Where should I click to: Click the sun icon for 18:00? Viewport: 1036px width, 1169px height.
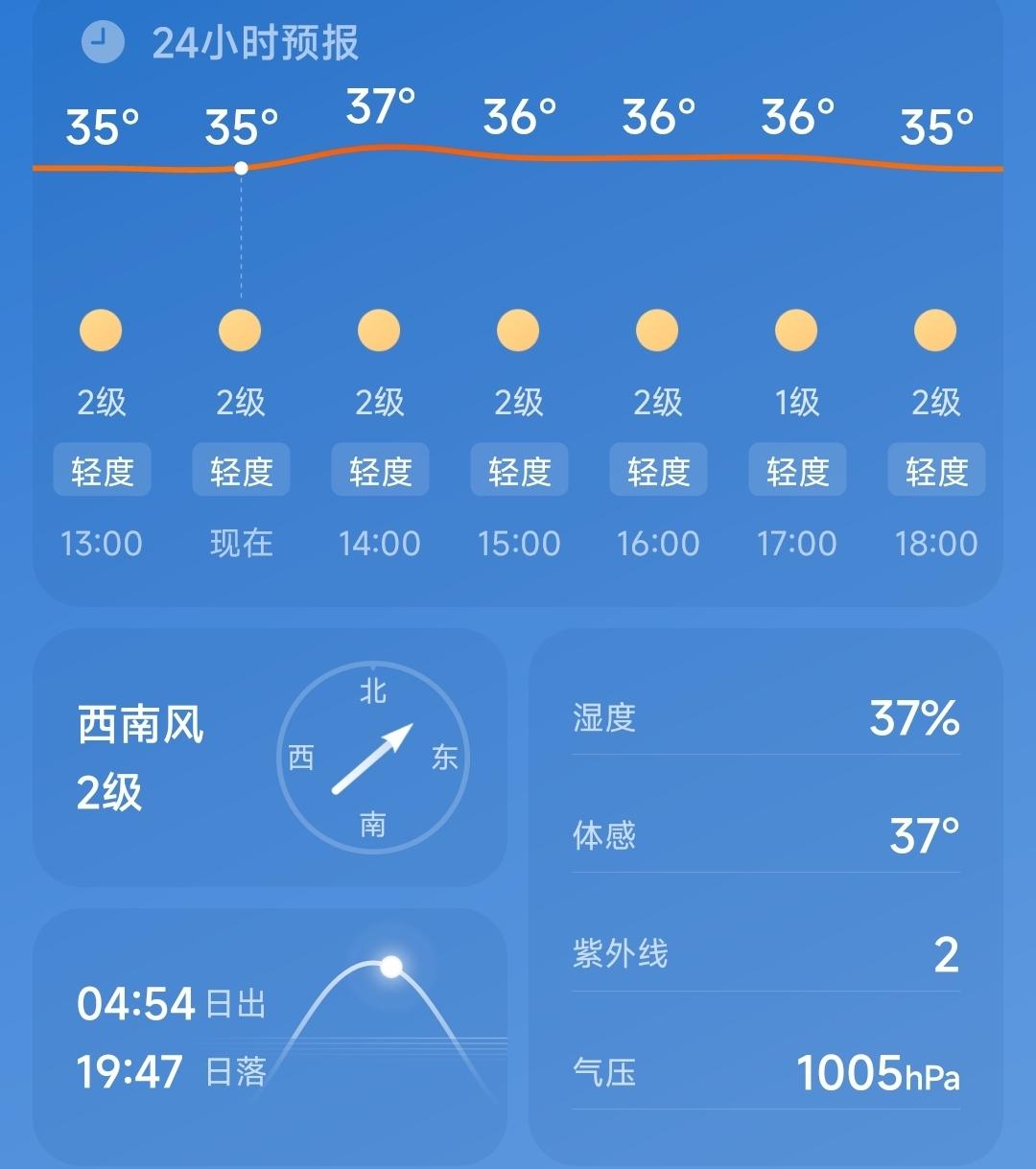[x=933, y=330]
